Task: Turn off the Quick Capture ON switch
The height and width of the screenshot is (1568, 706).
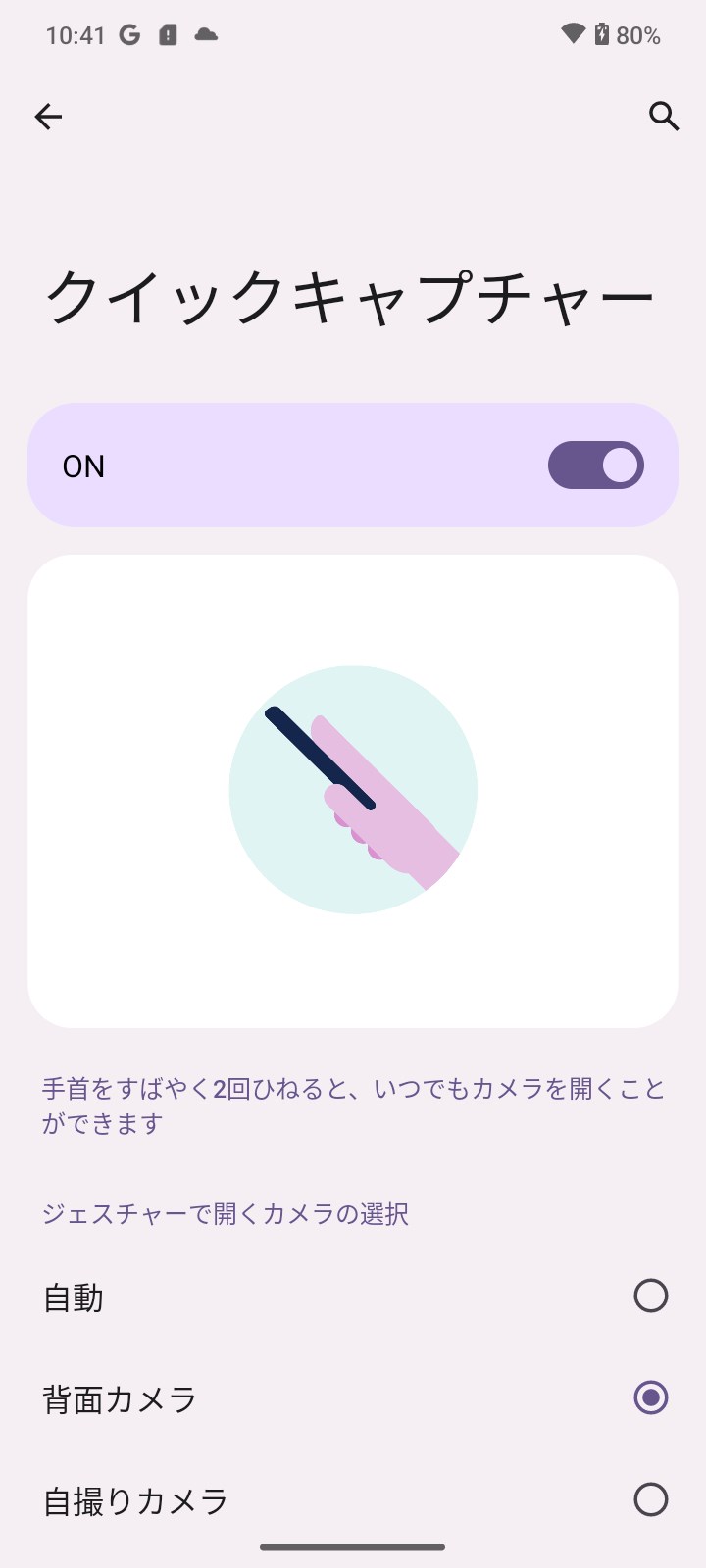Action: (595, 465)
